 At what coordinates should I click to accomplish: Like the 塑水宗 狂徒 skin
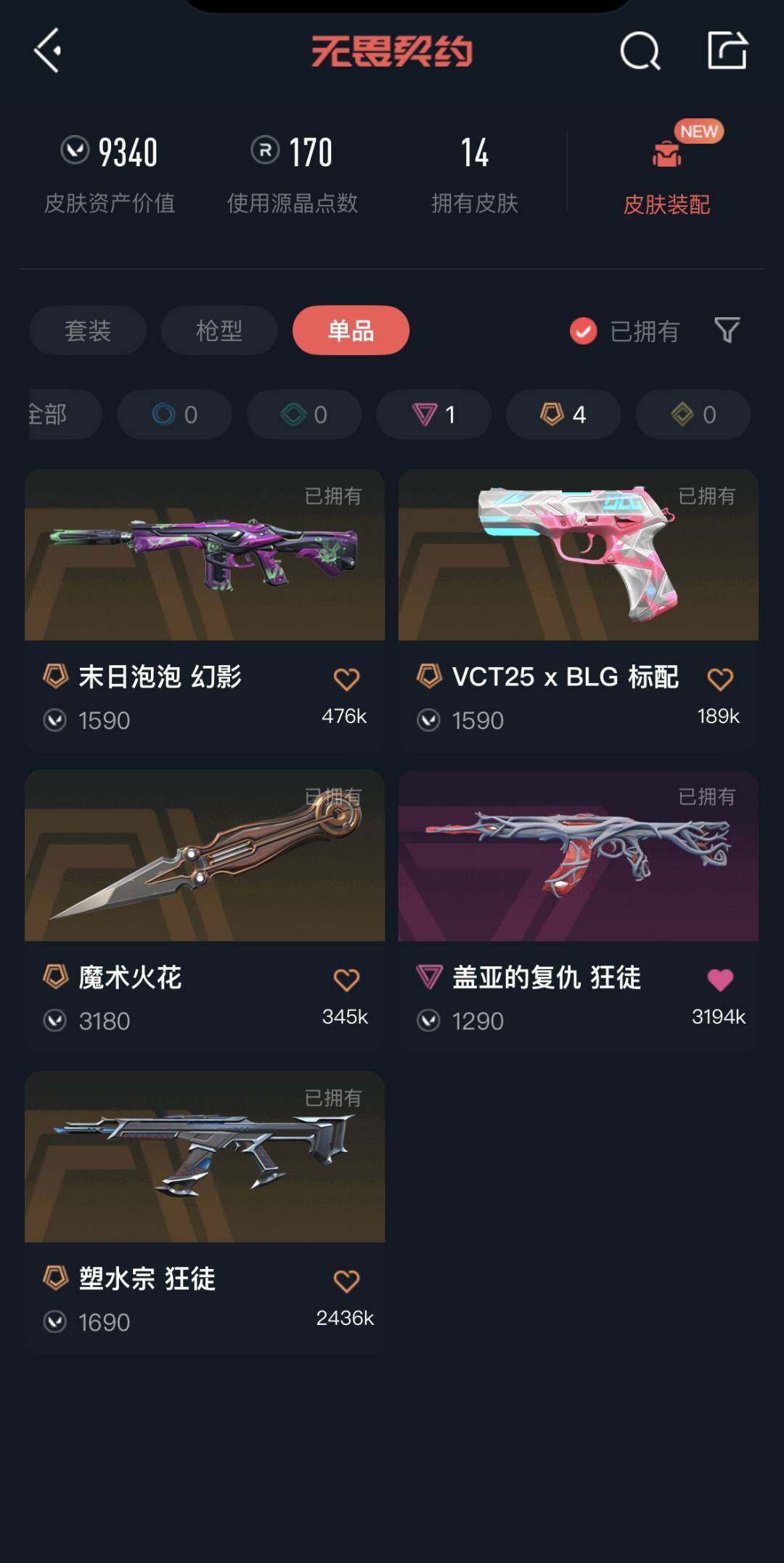click(346, 1281)
